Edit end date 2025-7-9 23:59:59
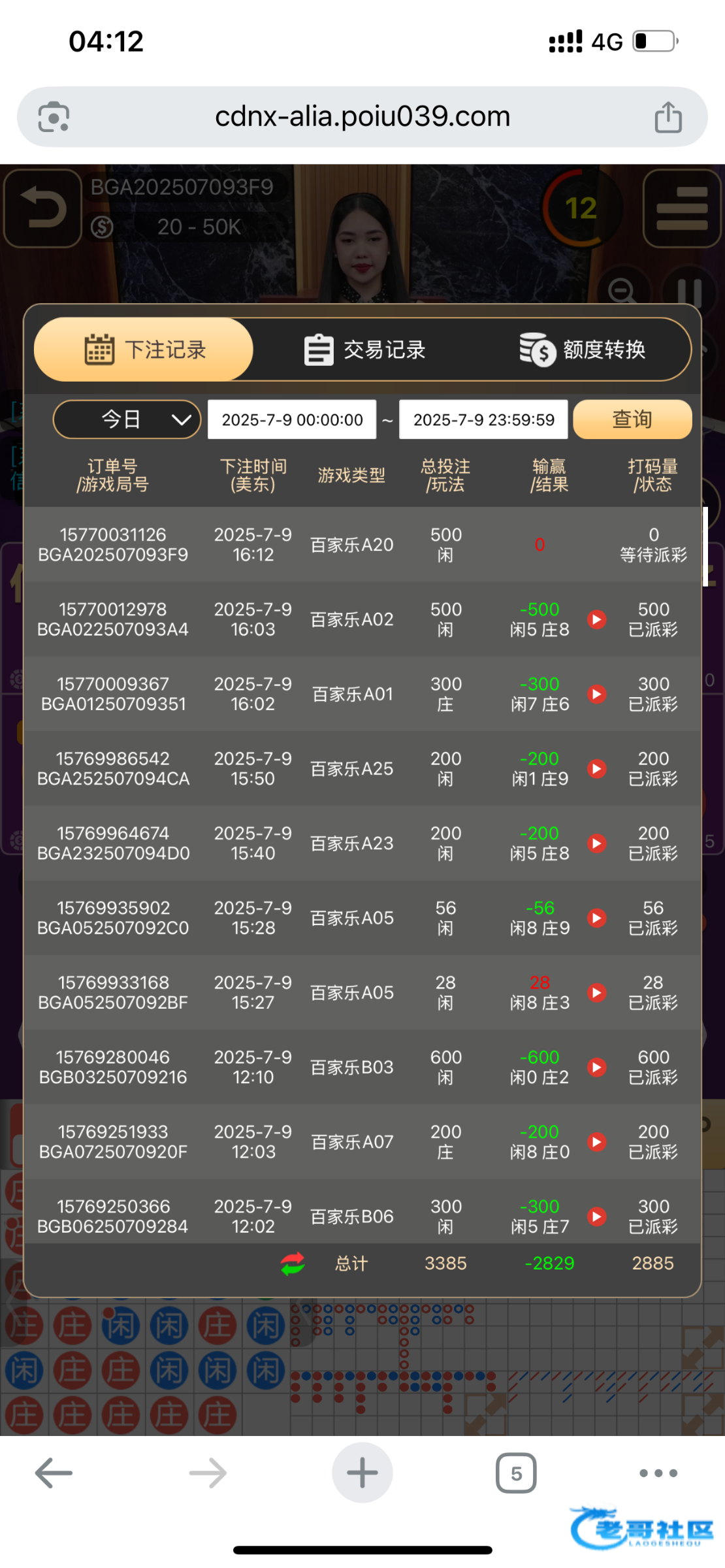Image resolution: width=725 pixels, height=1568 pixels. [x=483, y=419]
